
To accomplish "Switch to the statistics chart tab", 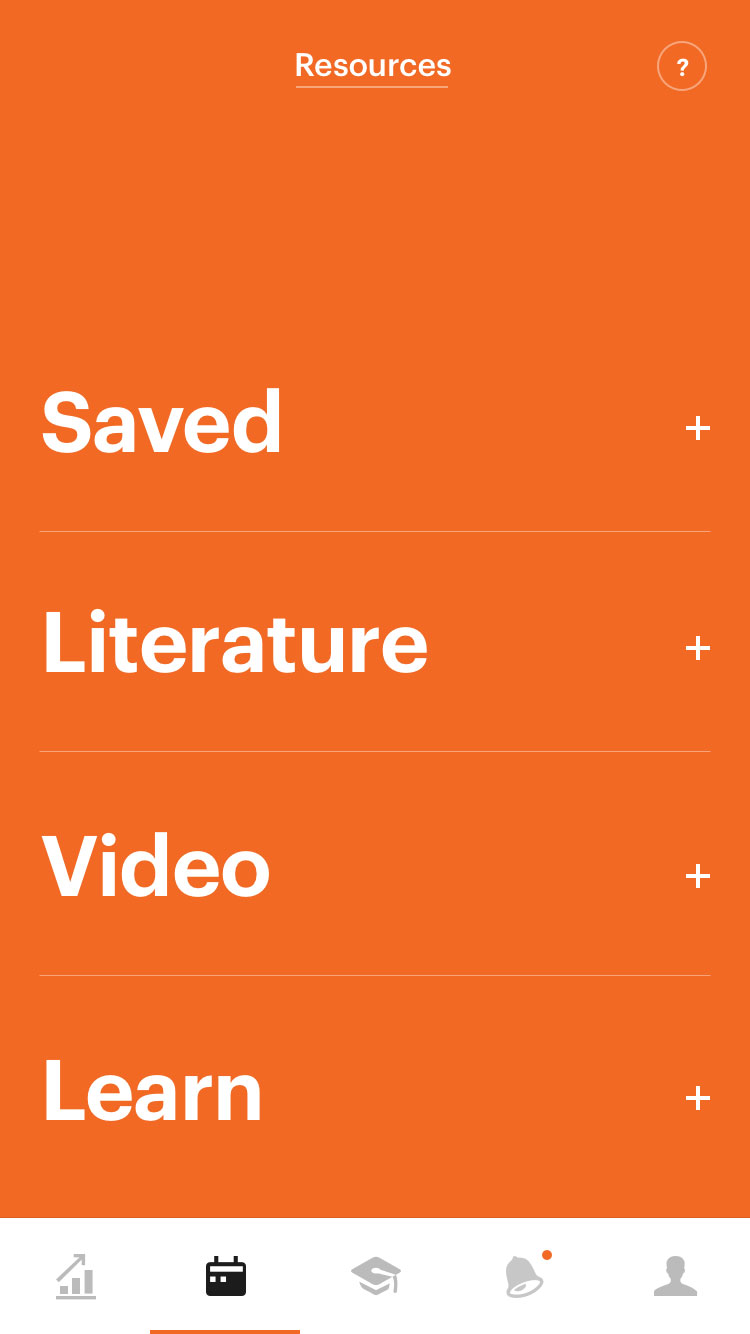I will [x=76, y=1276].
